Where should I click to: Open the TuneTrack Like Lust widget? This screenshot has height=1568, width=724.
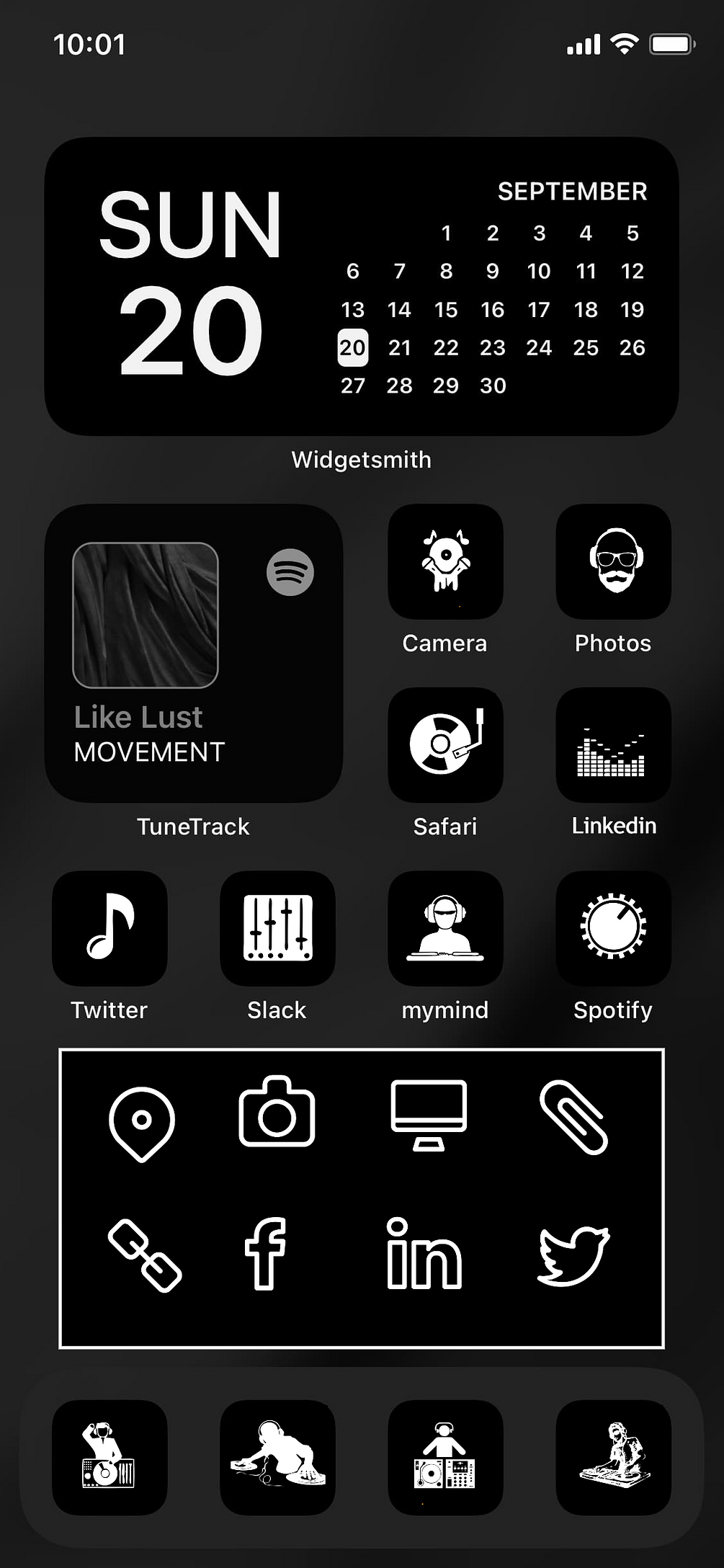(x=193, y=653)
